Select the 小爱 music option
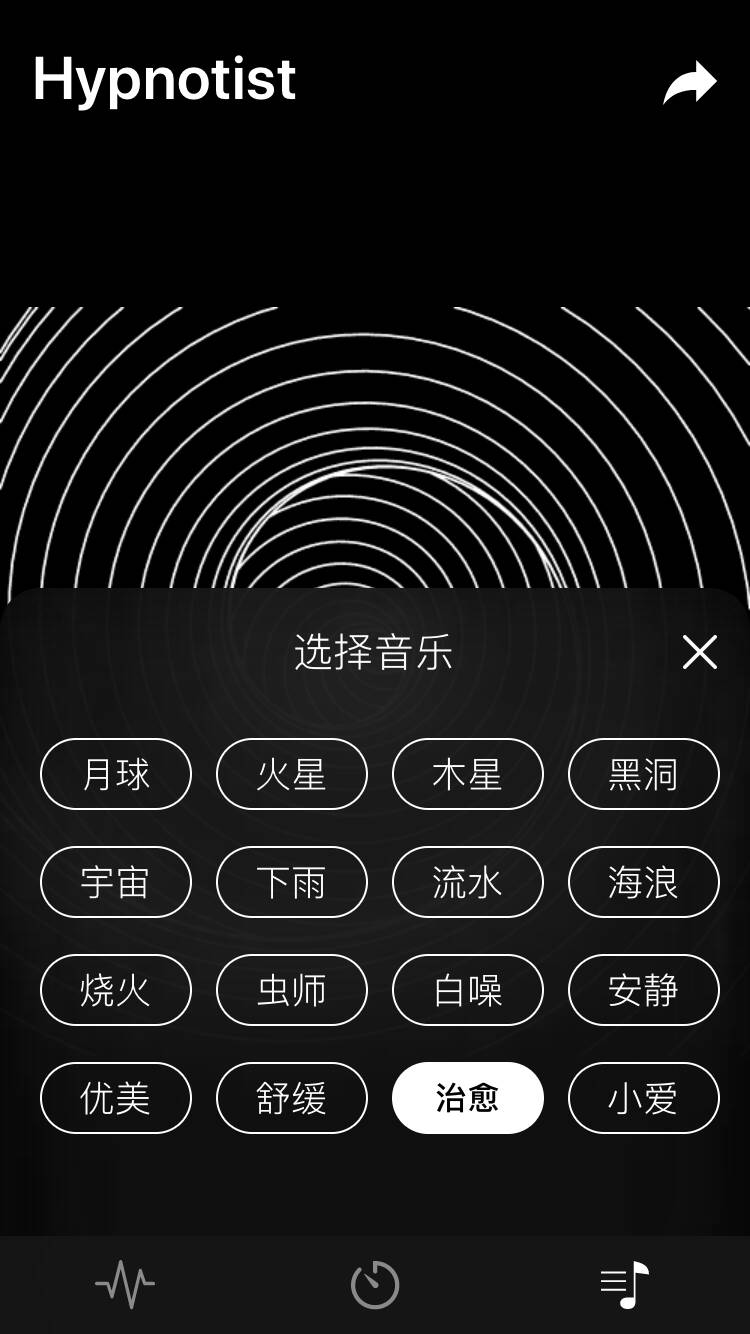This screenshot has height=1334, width=750. [x=644, y=1098]
